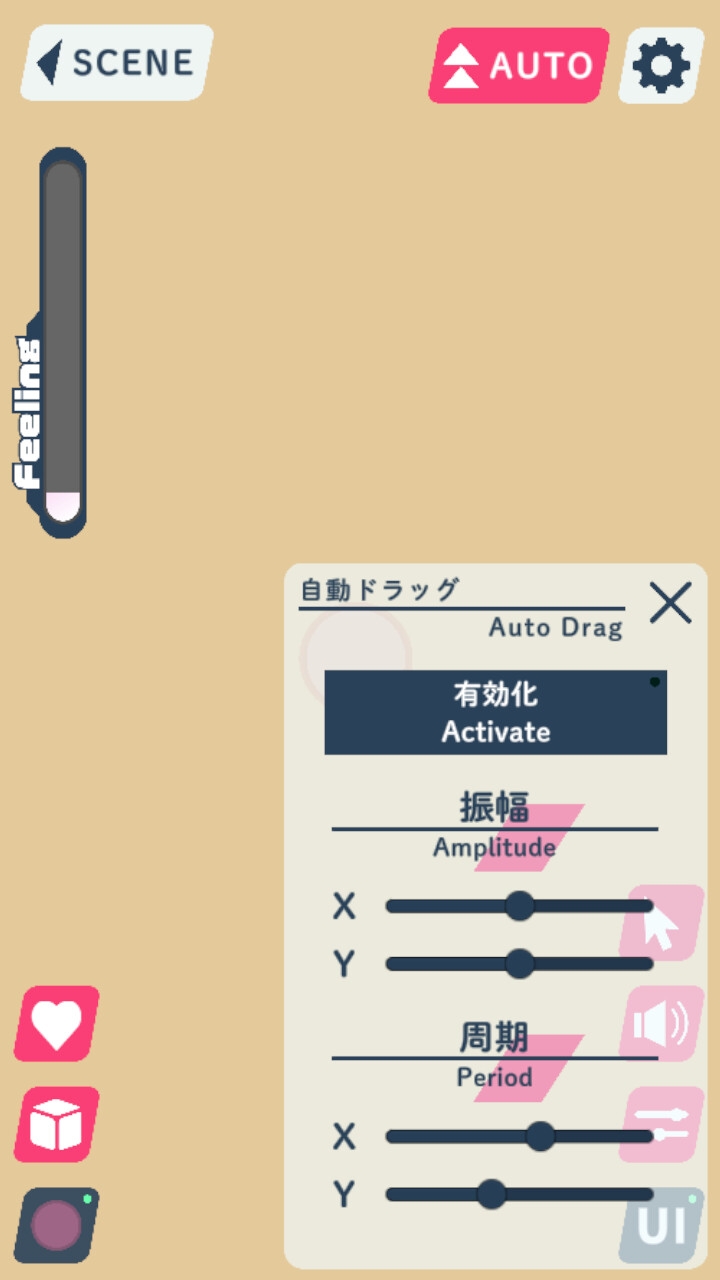Toggle the AUTO mode button
This screenshot has width=720, height=1280.
519,66
